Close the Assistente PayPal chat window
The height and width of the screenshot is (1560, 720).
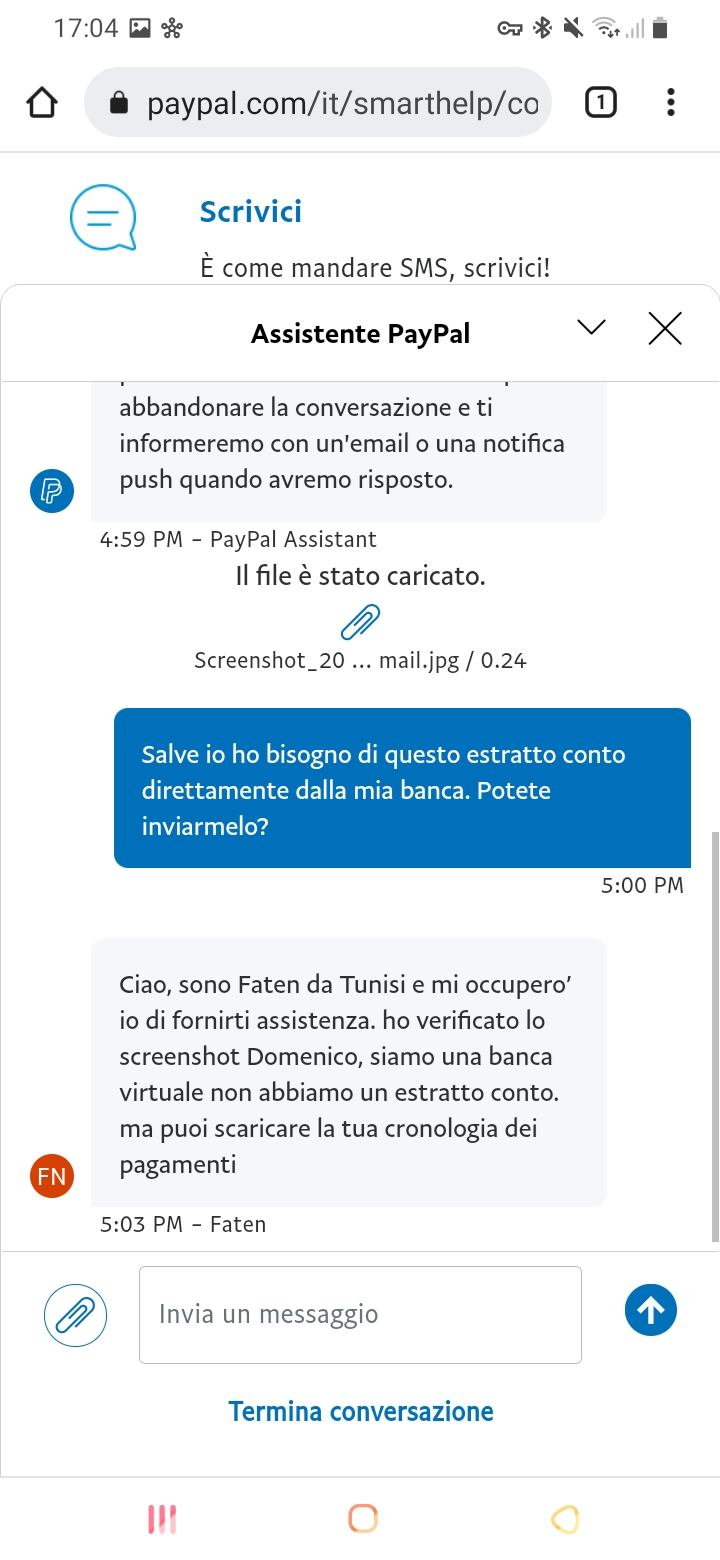665,328
